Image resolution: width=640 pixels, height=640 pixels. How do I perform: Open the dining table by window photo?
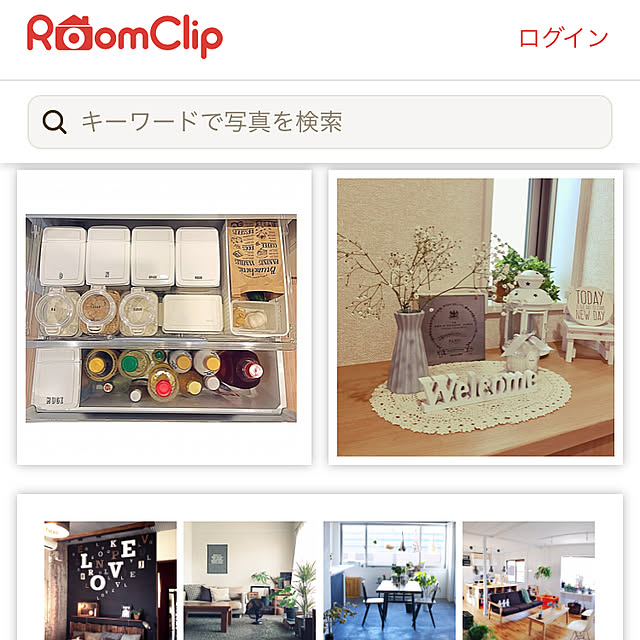pyautogui.click(x=389, y=580)
